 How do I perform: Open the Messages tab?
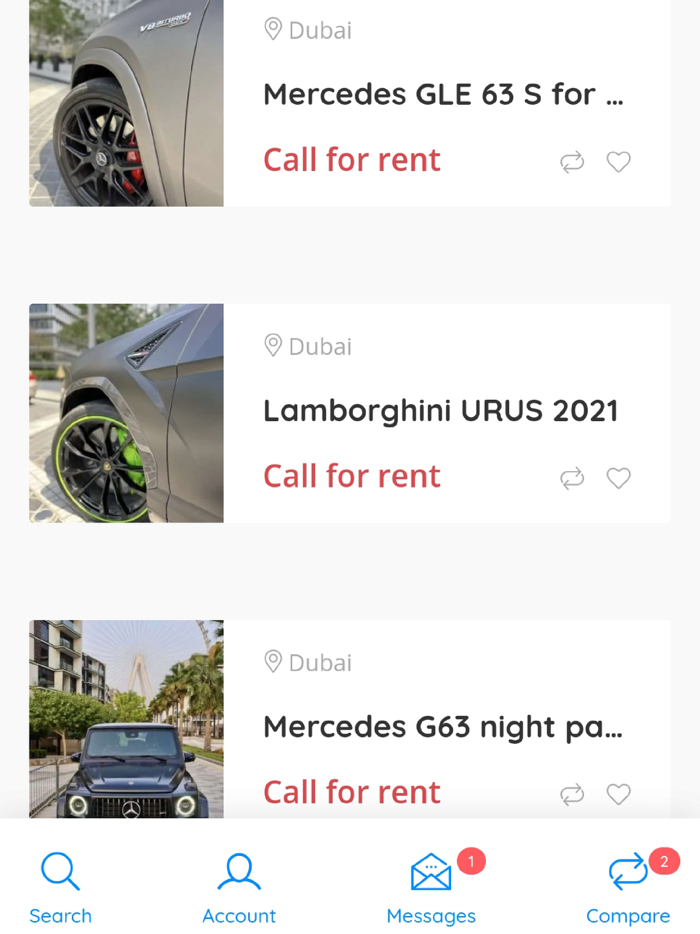[x=431, y=888]
